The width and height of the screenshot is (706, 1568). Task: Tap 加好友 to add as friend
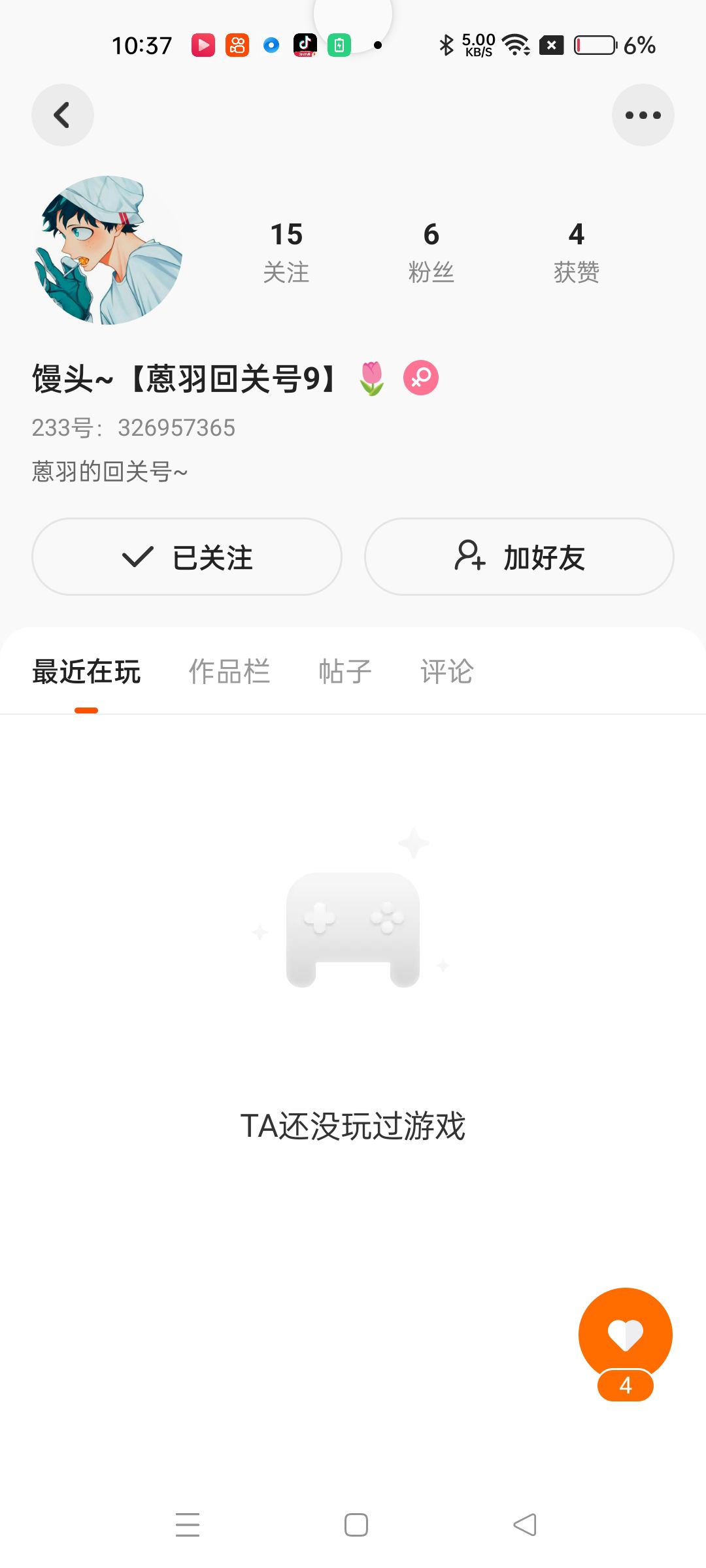519,557
